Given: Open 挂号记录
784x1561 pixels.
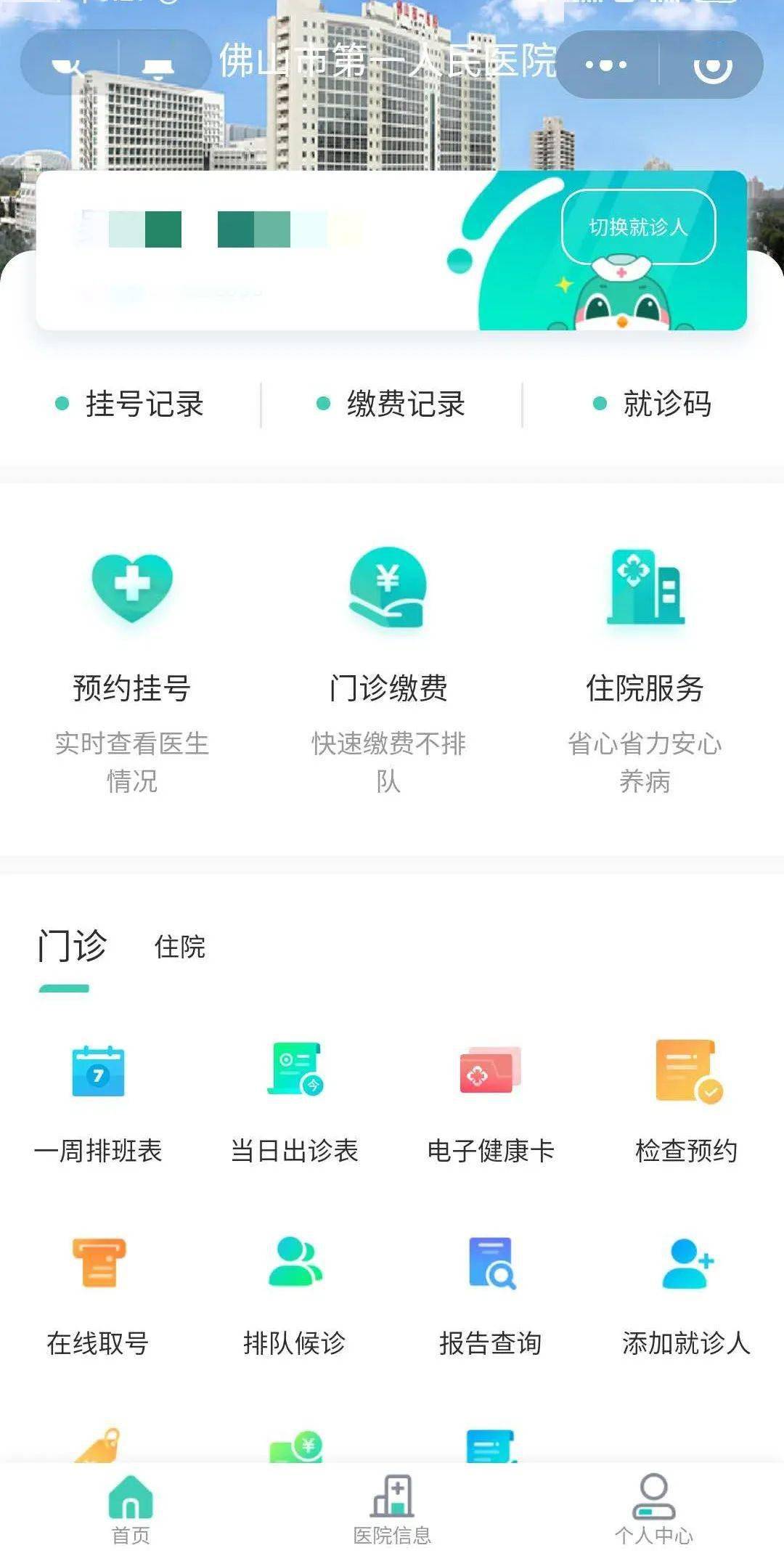Looking at the screenshot, I should click(131, 404).
